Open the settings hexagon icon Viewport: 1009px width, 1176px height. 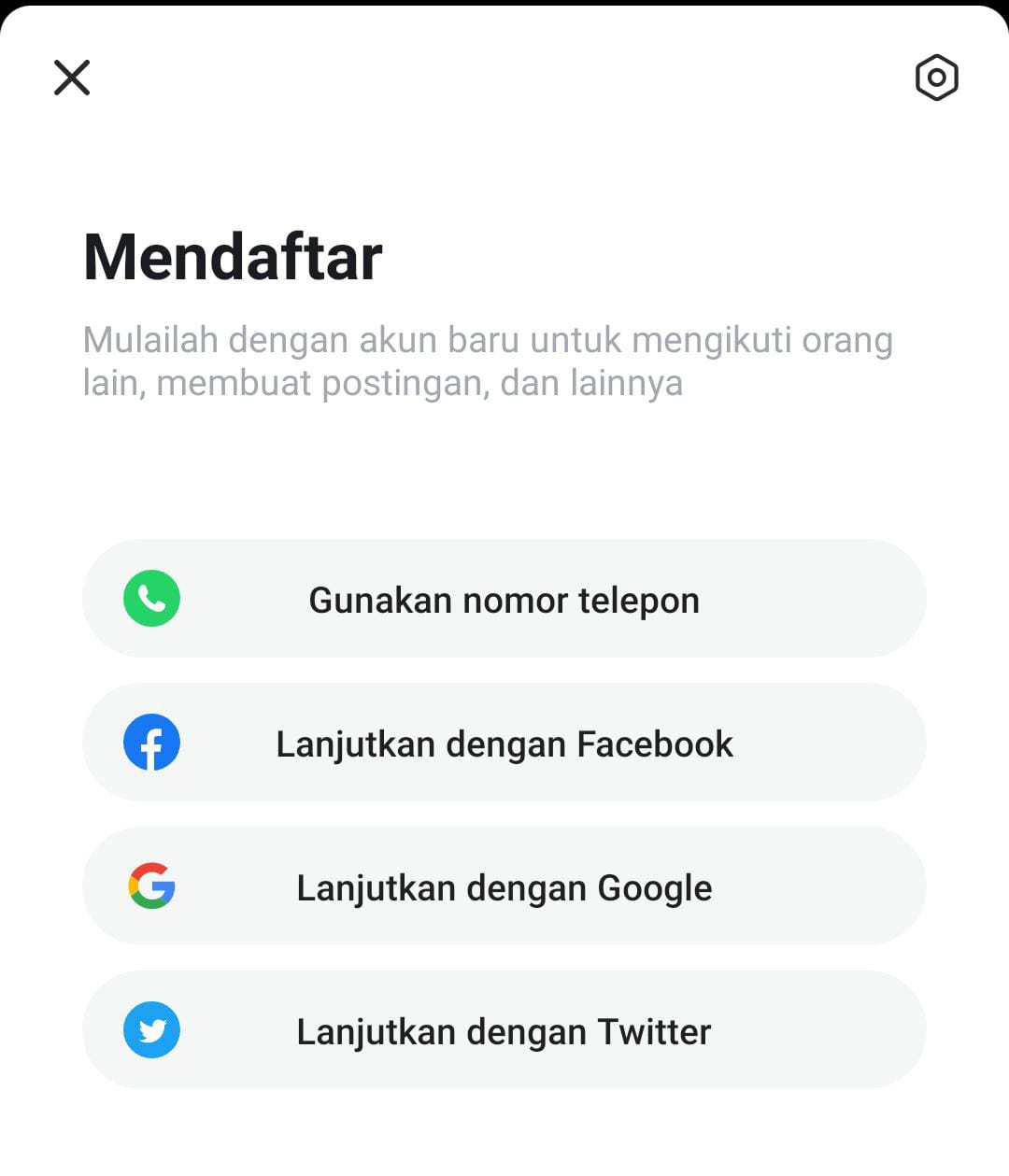[936, 78]
